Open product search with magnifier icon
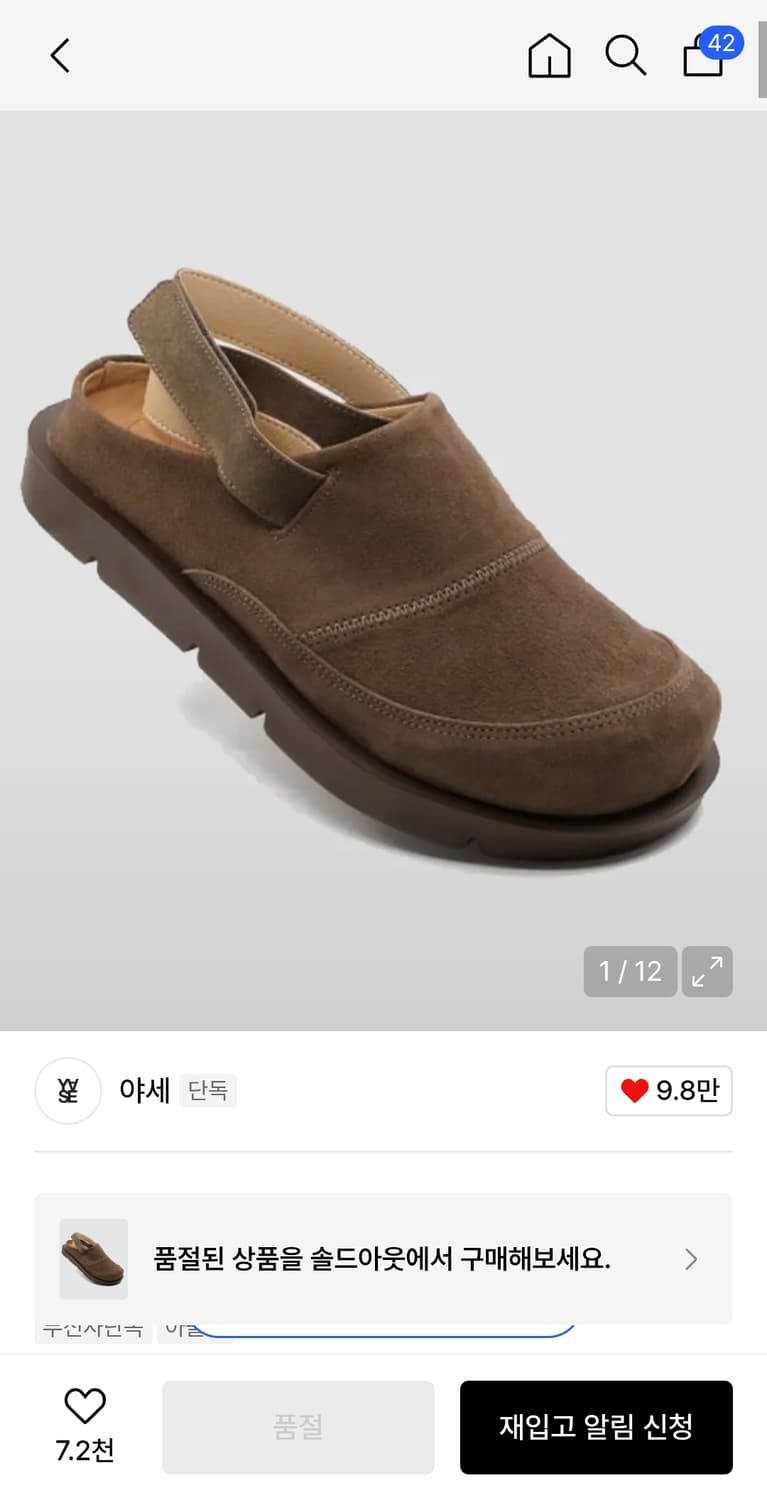767x1500 pixels. point(626,56)
